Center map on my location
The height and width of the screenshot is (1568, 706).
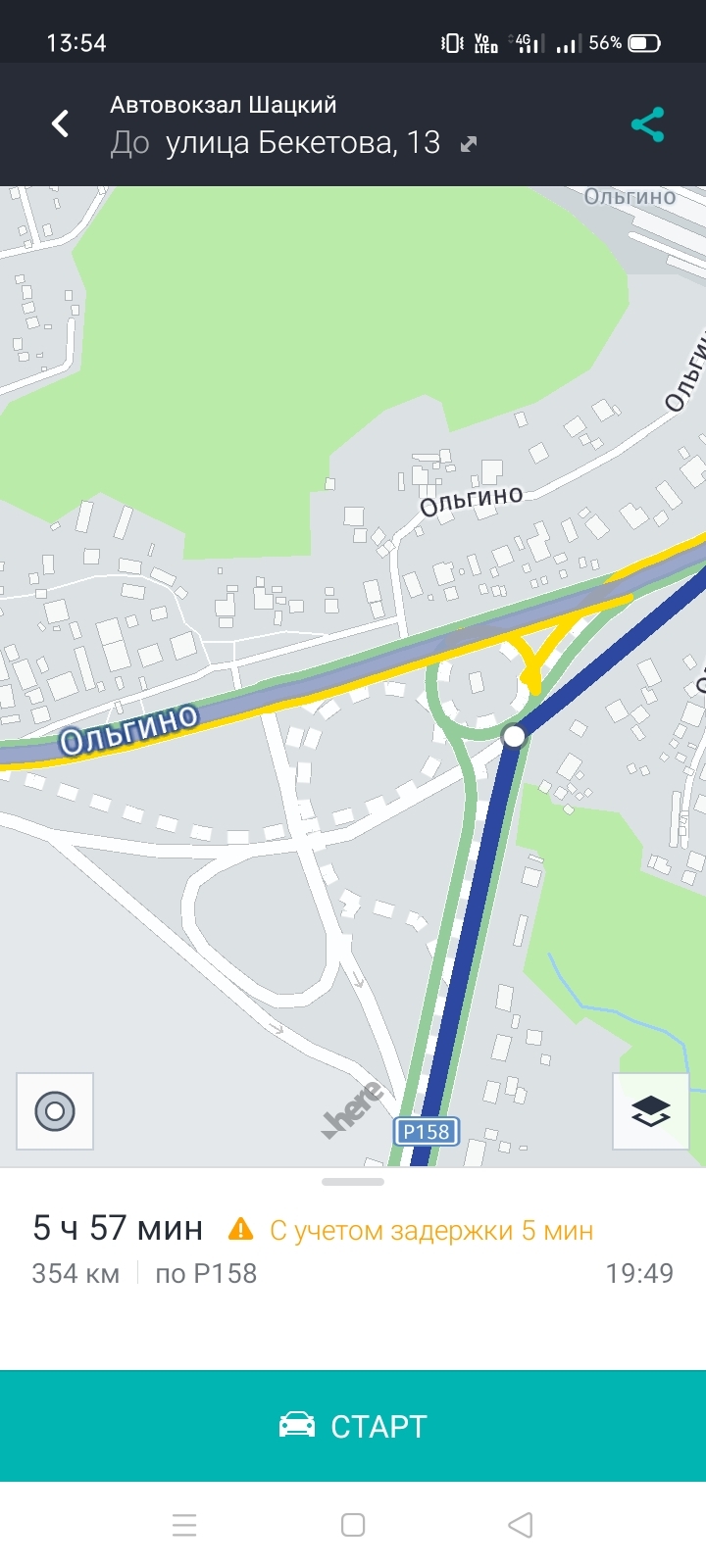[55, 1110]
